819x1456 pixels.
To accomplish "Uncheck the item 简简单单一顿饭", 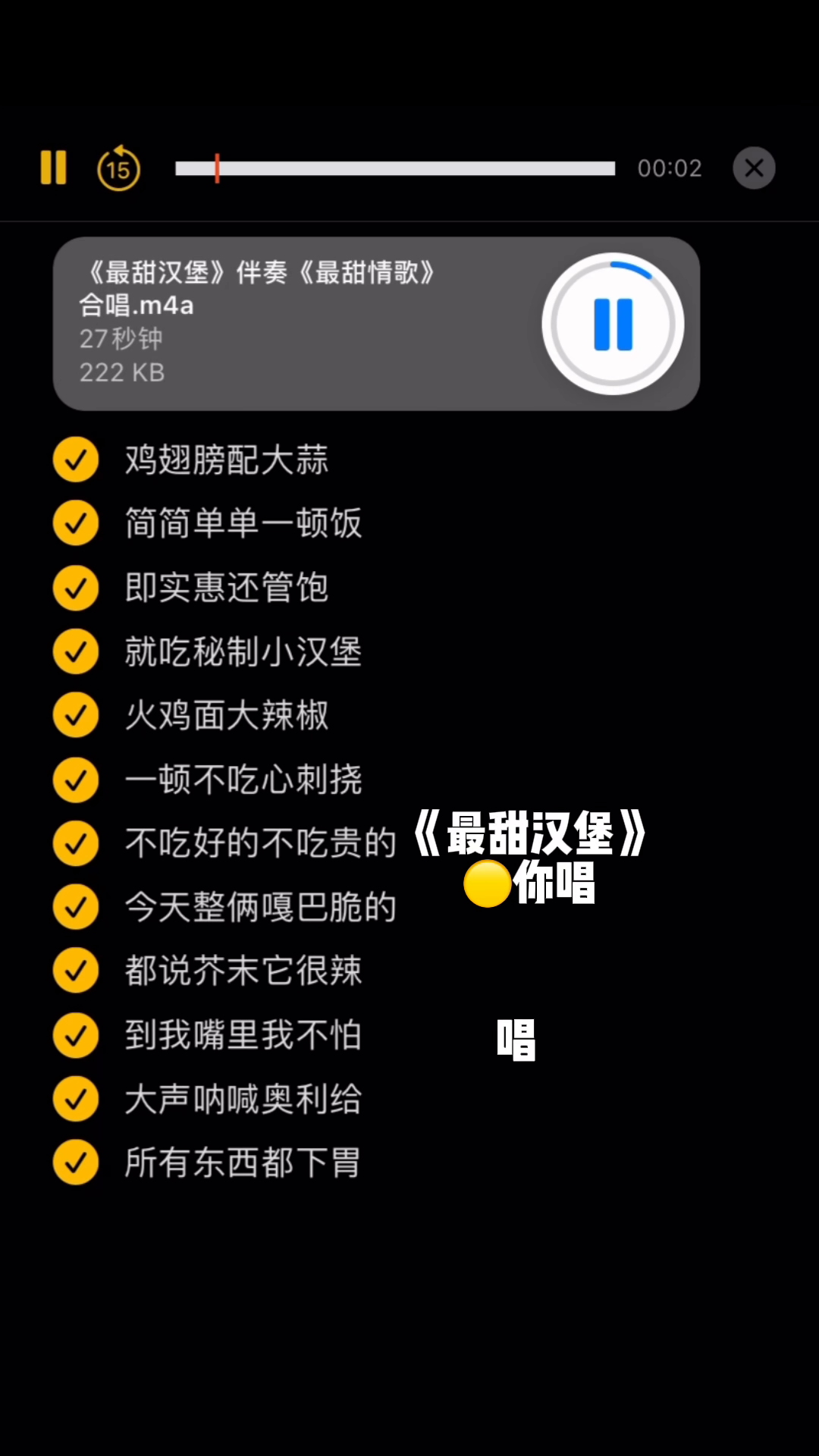I will coord(76,523).
